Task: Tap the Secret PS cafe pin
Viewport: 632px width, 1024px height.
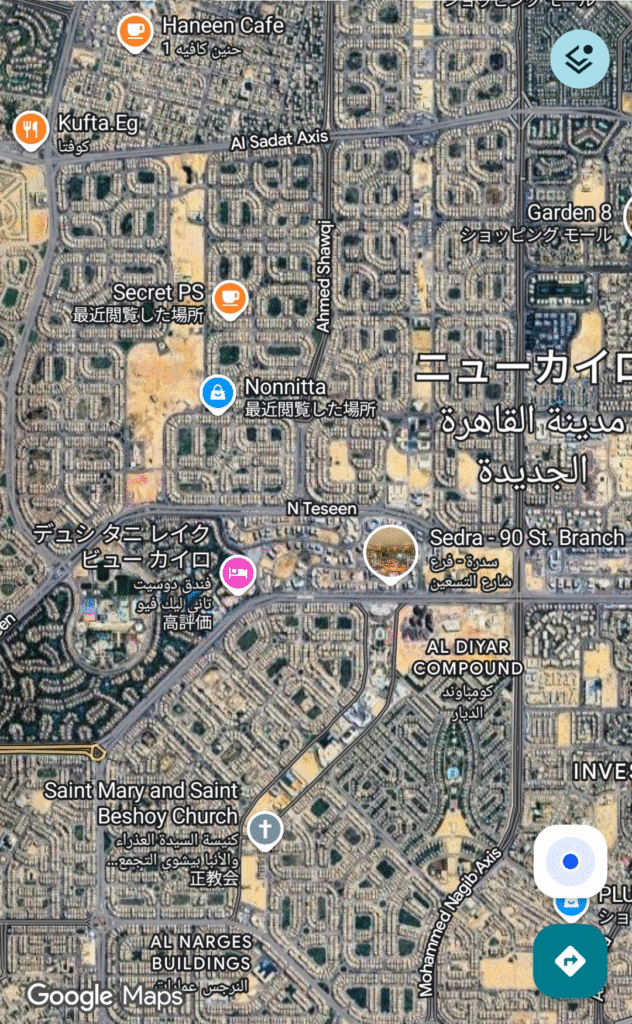Action: coord(230,296)
